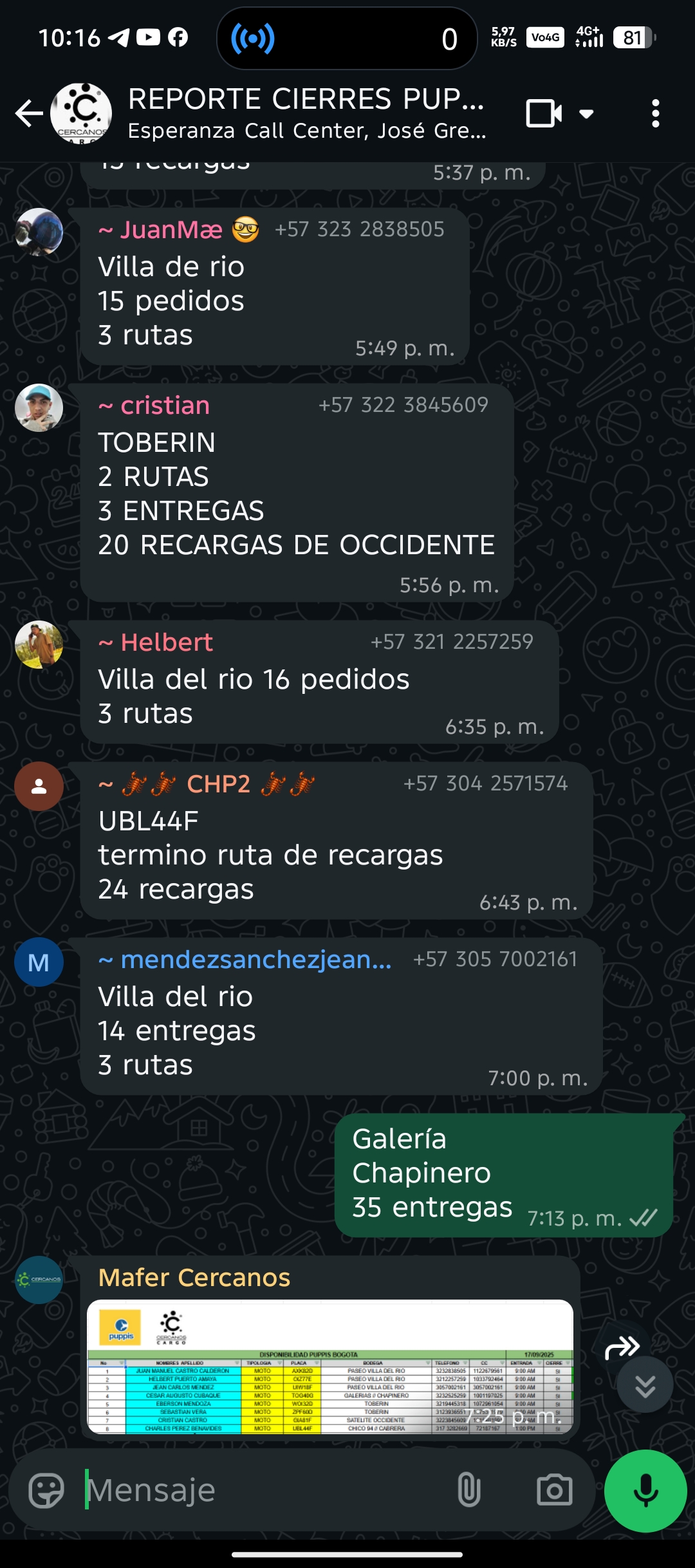Jump to the latest messages

tap(645, 1385)
